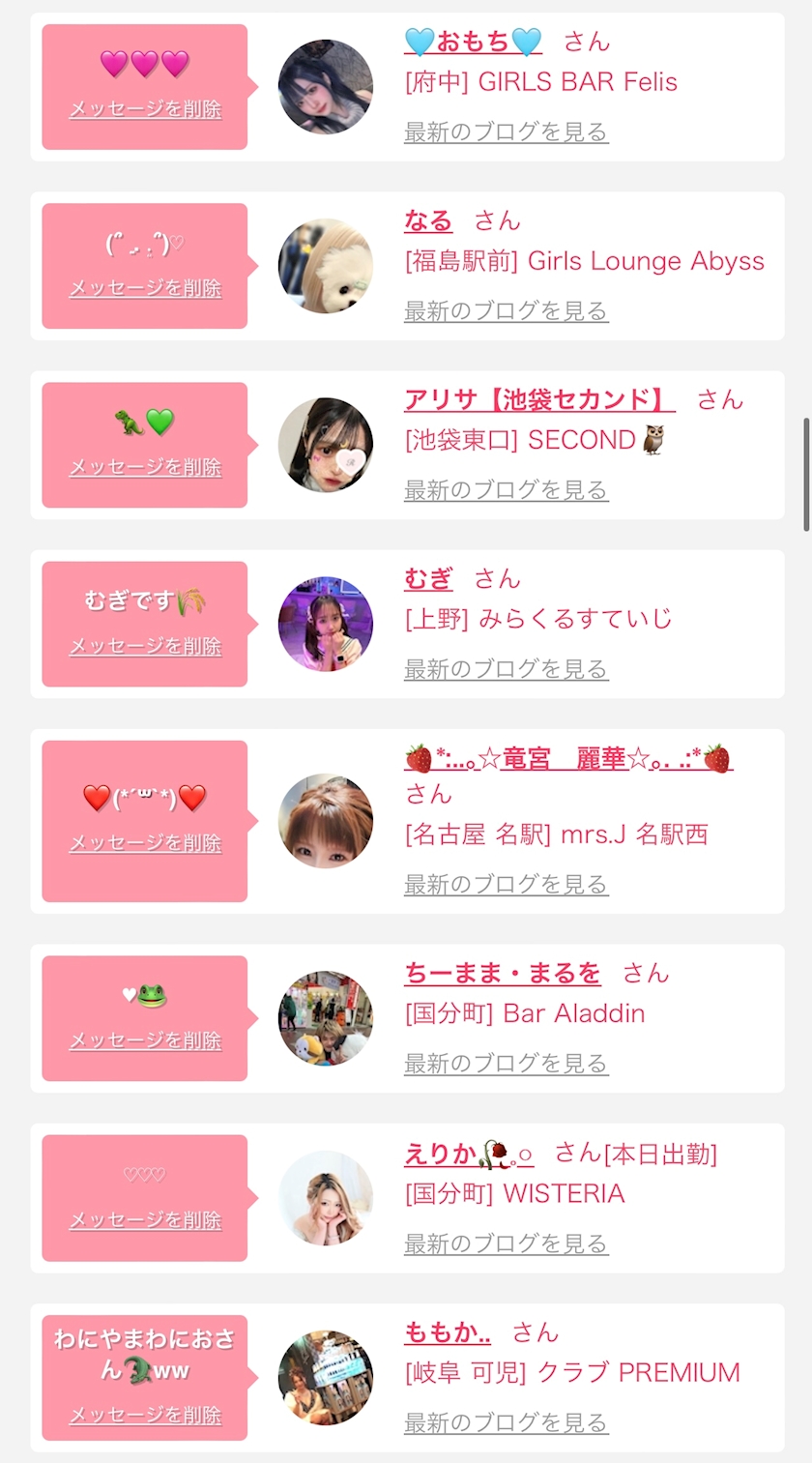
Task: Delete the message sent to おもち
Action: click(x=145, y=109)
